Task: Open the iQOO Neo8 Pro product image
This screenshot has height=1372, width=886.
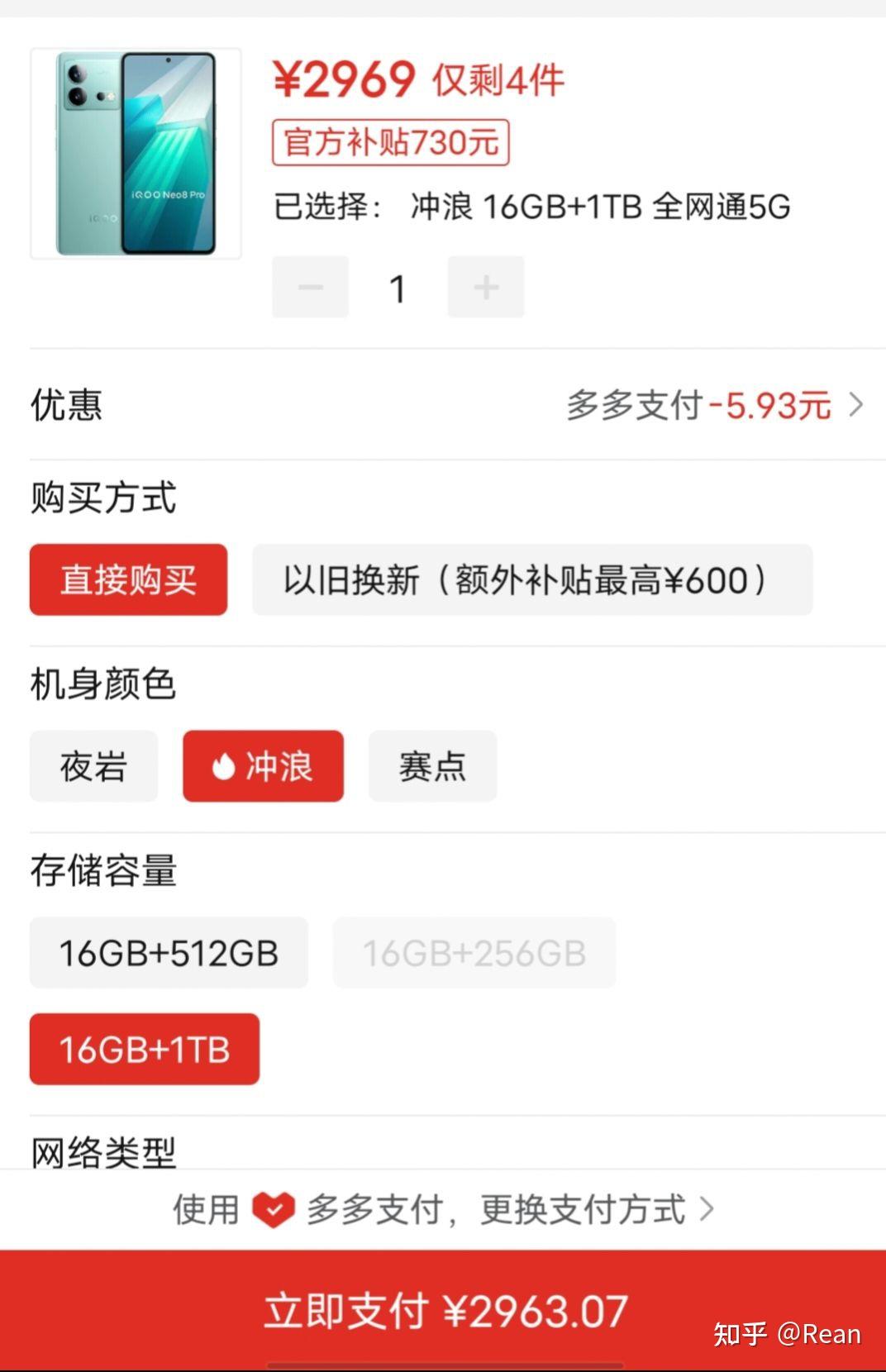Action: [136, 154]
